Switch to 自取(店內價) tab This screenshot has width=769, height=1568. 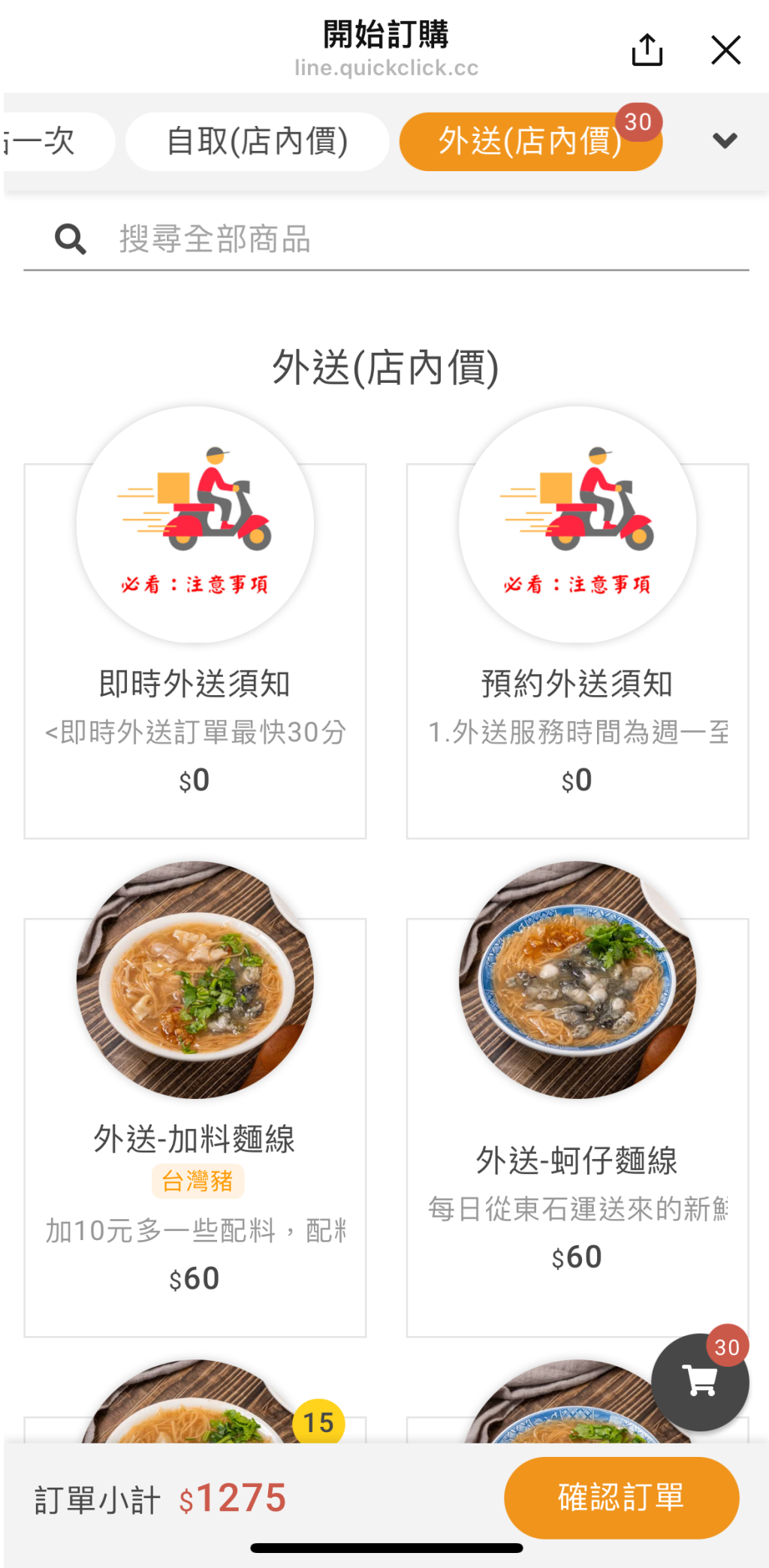[257, 141]
